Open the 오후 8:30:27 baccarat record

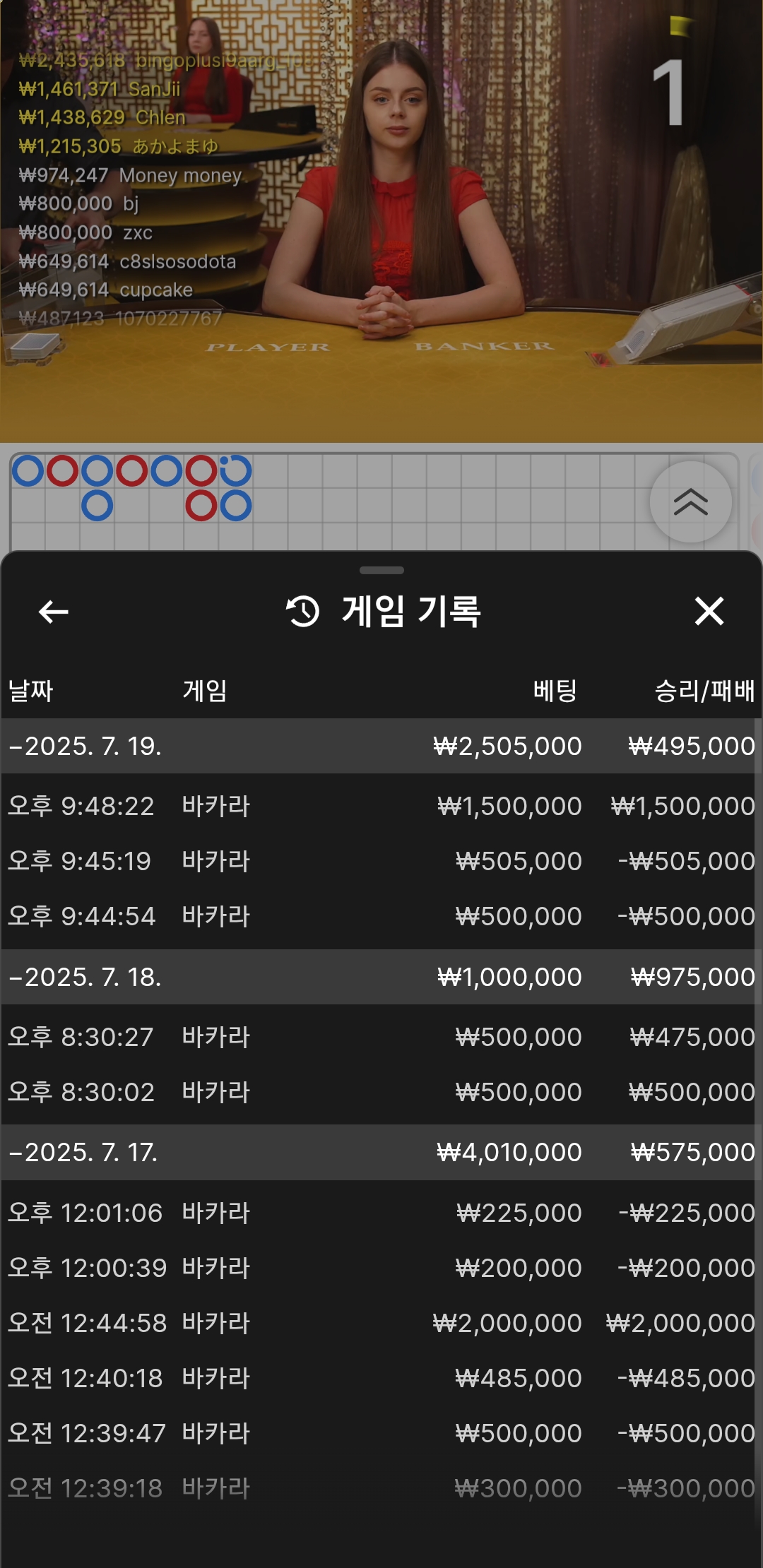pos(380,1038)
